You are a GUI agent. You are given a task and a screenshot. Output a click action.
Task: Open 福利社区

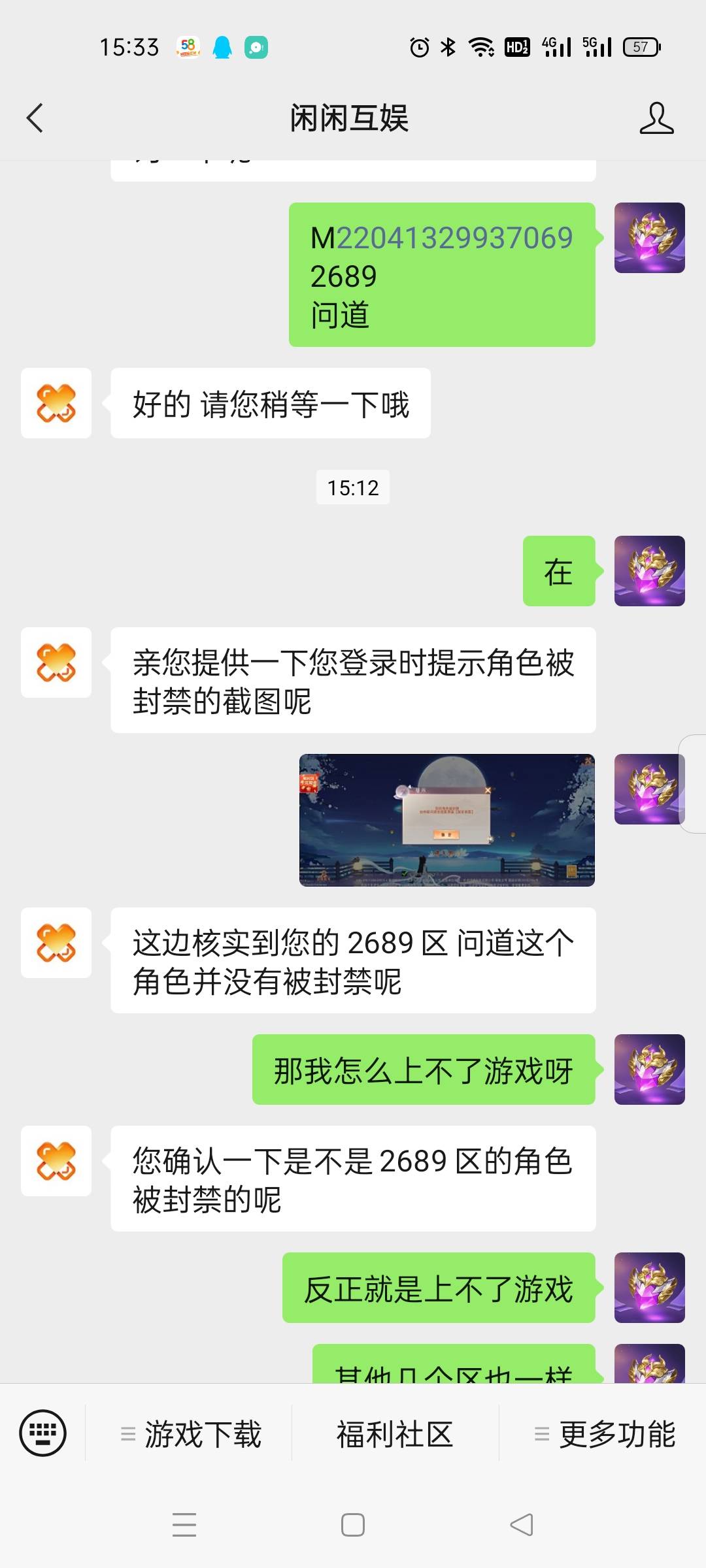click(395, 1435)
